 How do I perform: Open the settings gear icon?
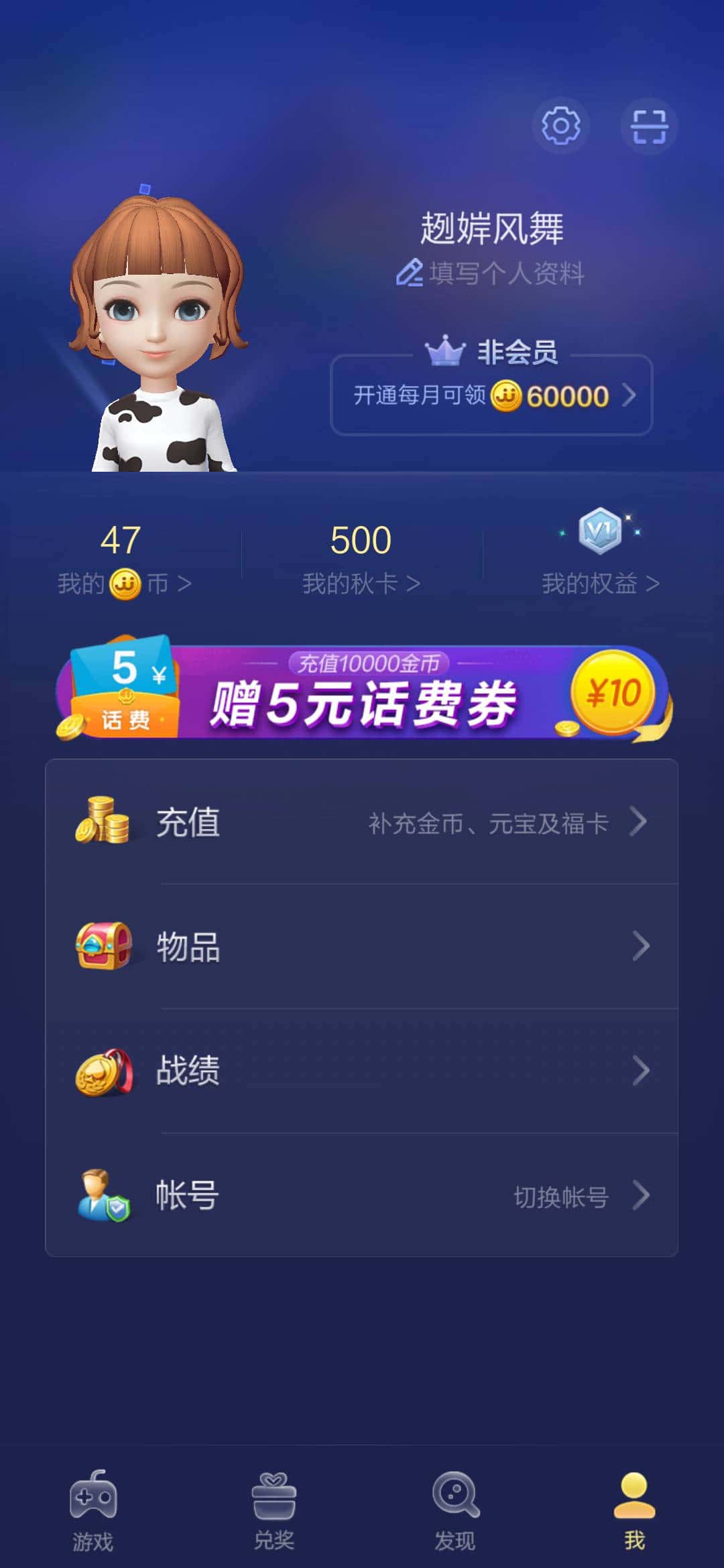pos(560,125)
